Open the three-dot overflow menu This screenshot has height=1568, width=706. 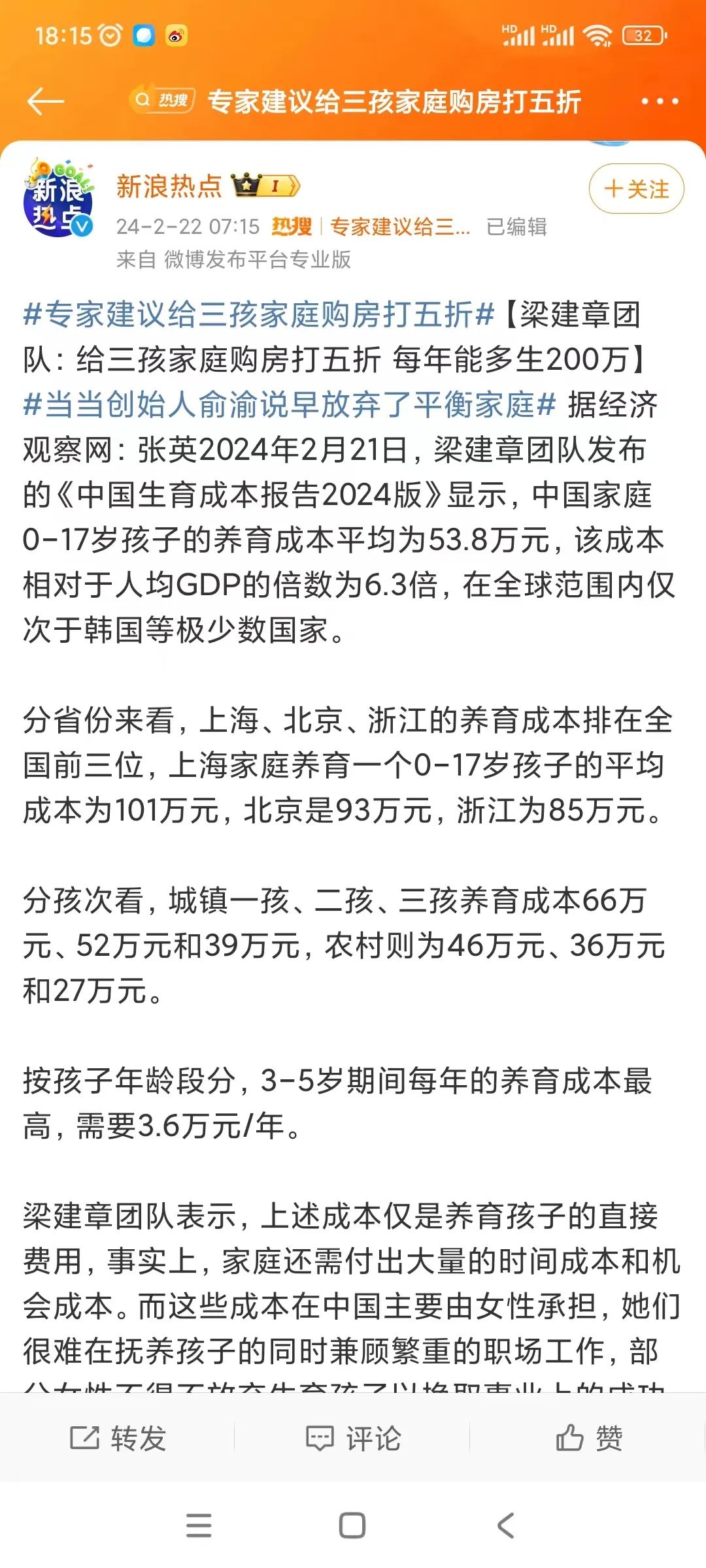(659, 101)
